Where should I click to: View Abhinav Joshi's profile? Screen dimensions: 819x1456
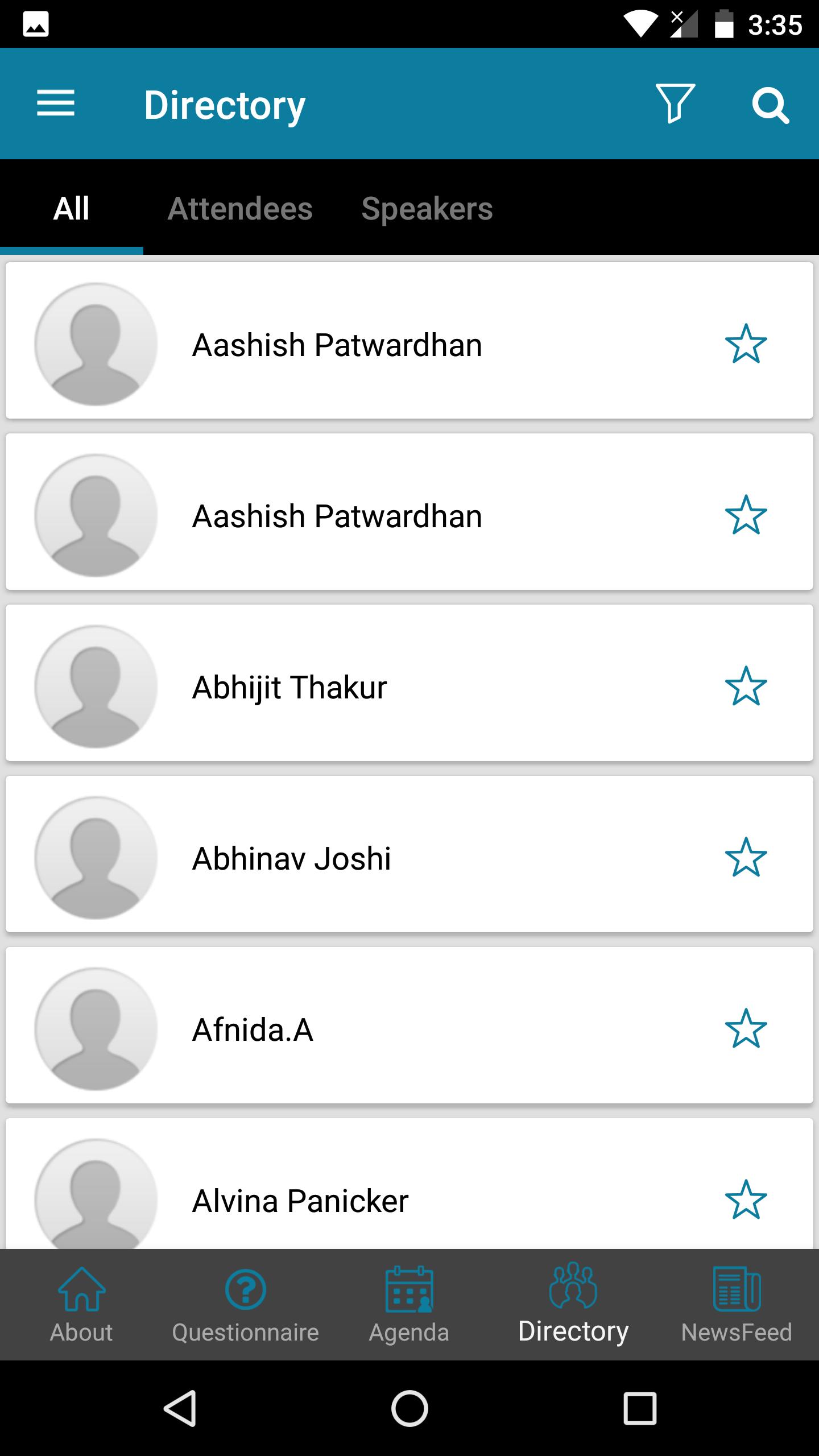click(x=292, y=858)
